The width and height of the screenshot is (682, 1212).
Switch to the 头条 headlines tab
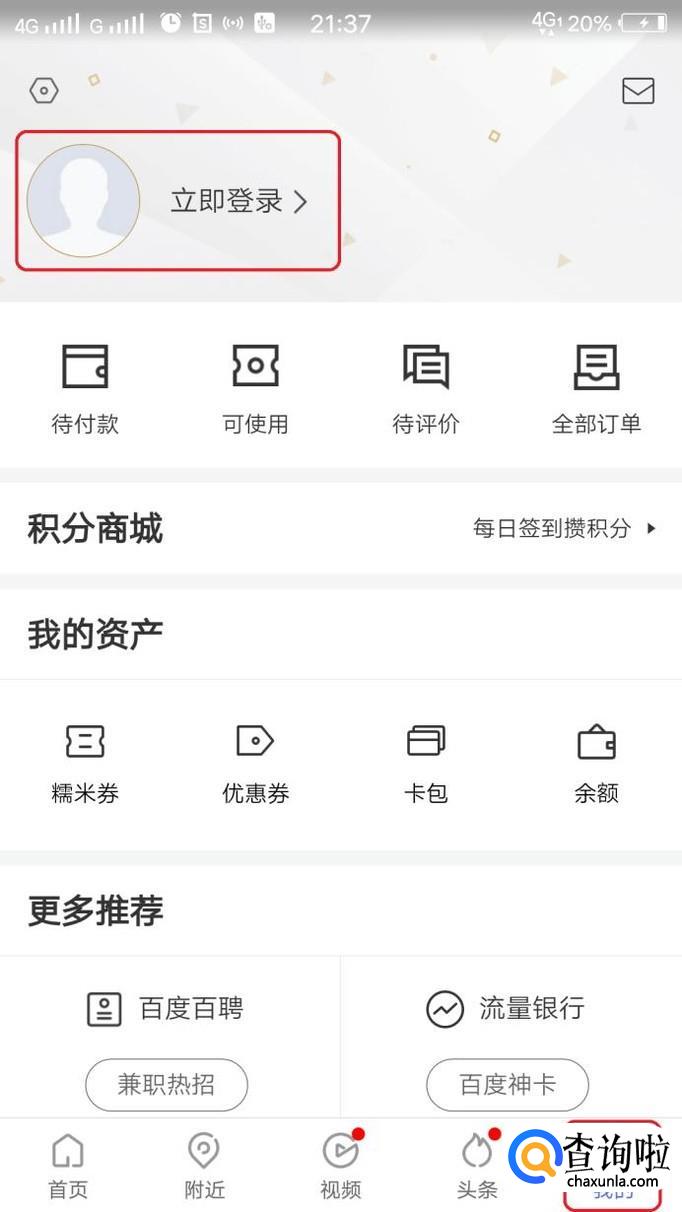point(477,1166)
